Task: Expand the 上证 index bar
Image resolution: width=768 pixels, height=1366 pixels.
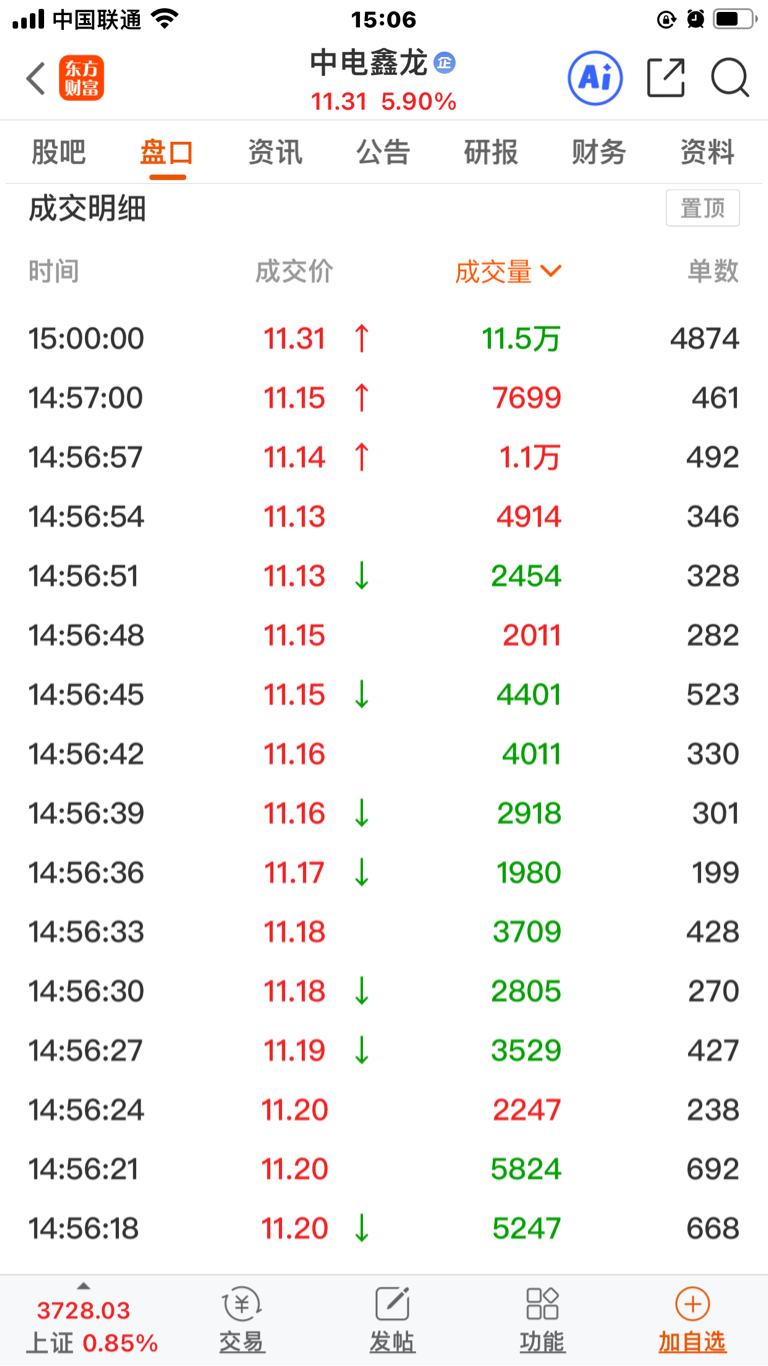Action: click(x=84, y=1319)
